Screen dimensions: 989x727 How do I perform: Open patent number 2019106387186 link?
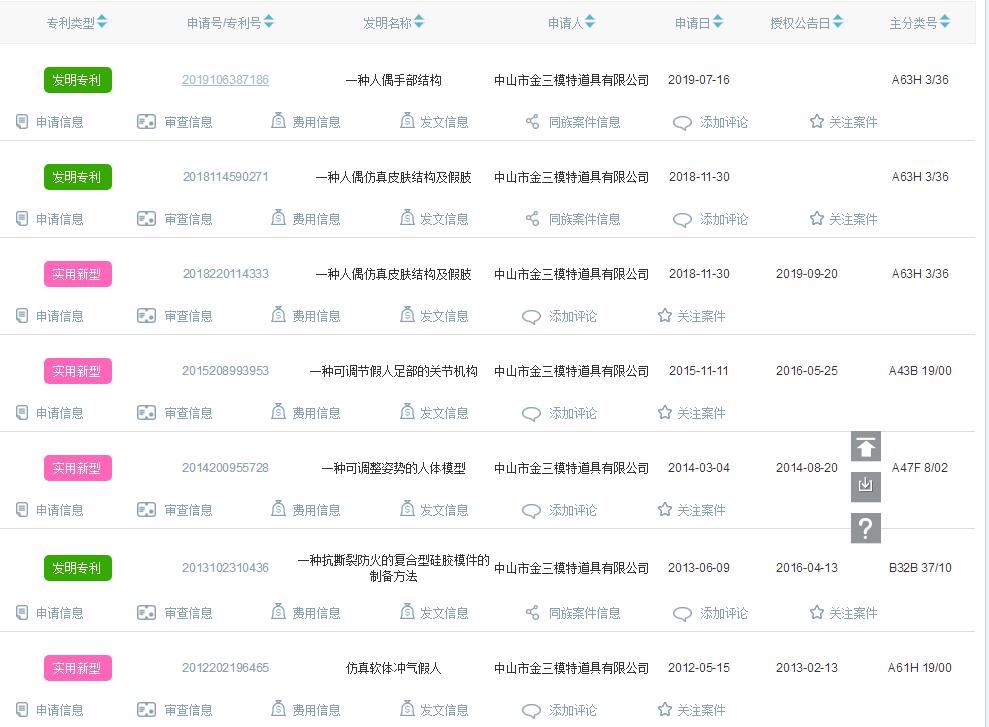225,80
